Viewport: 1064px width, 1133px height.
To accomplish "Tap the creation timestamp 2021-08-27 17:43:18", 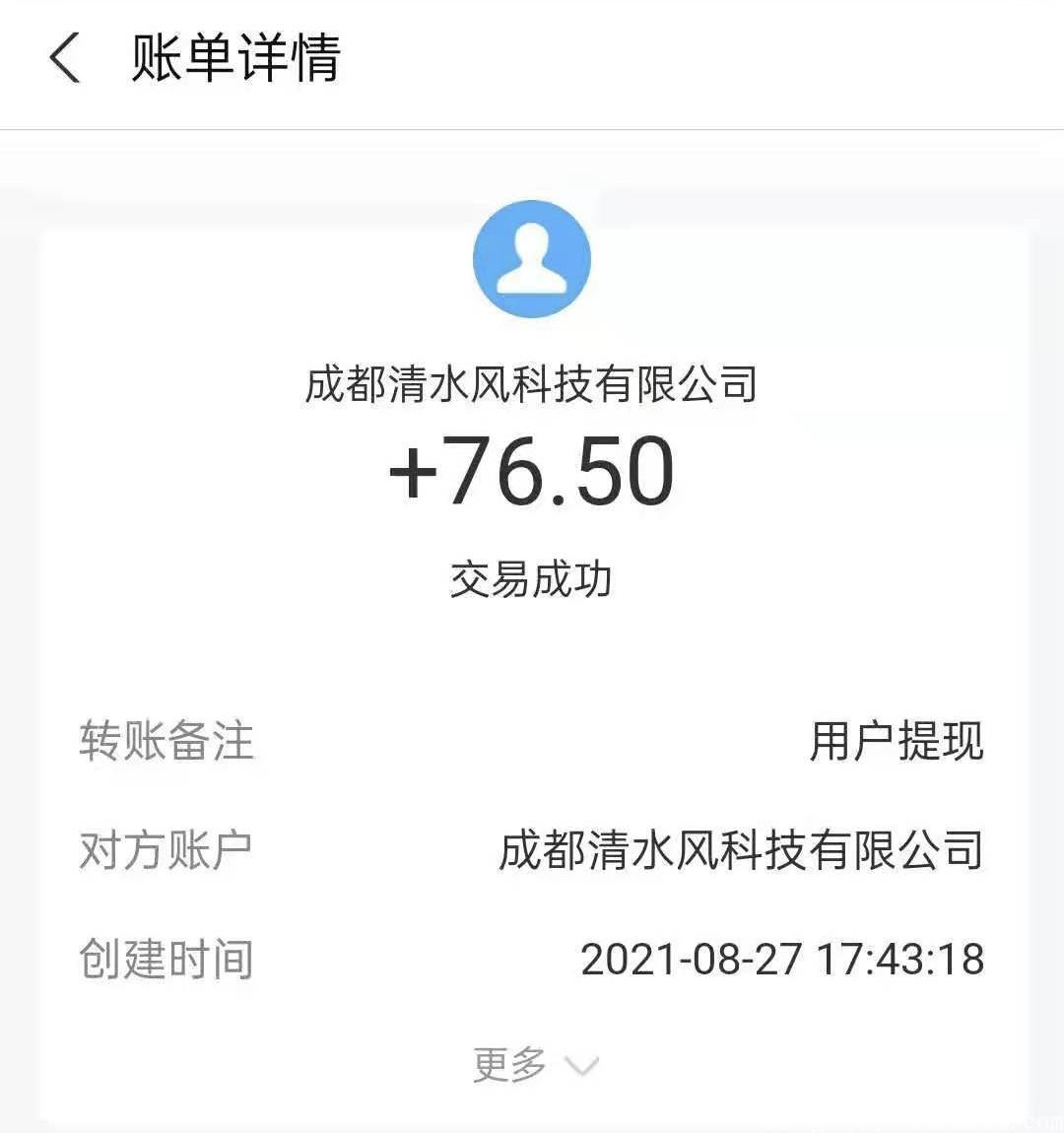I will pos(783,956).
